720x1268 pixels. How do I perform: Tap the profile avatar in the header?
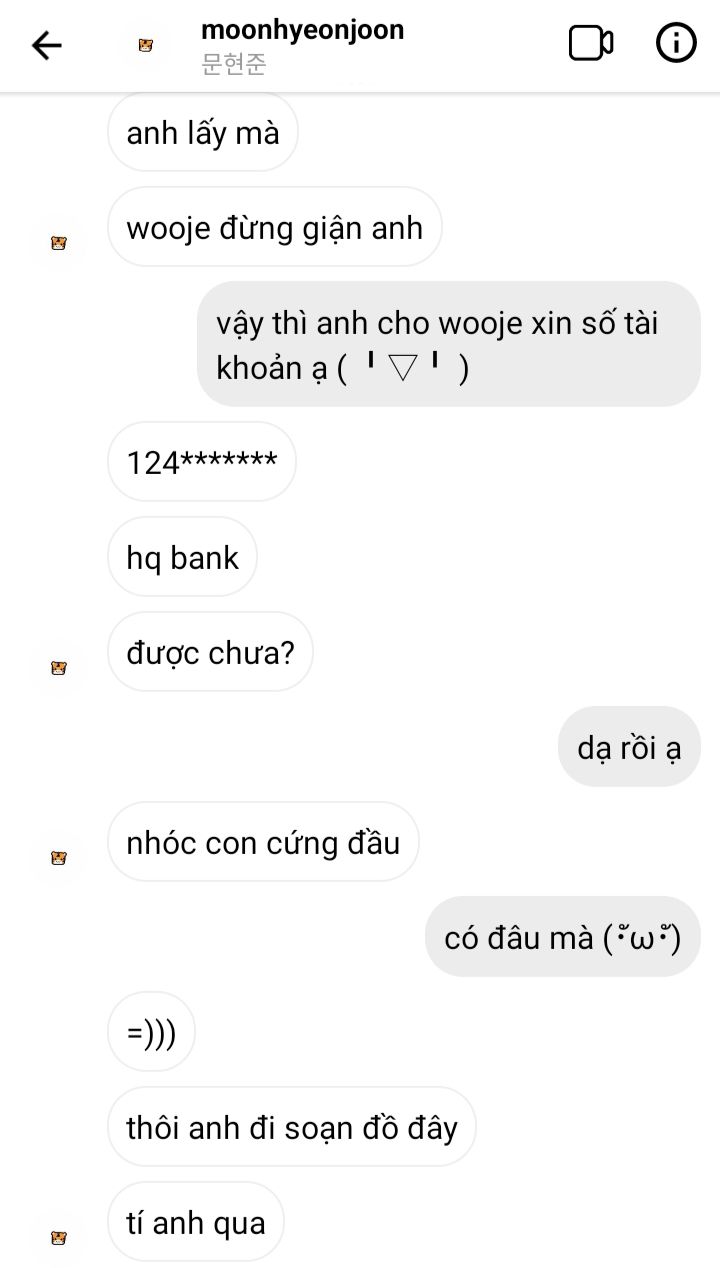146,45
